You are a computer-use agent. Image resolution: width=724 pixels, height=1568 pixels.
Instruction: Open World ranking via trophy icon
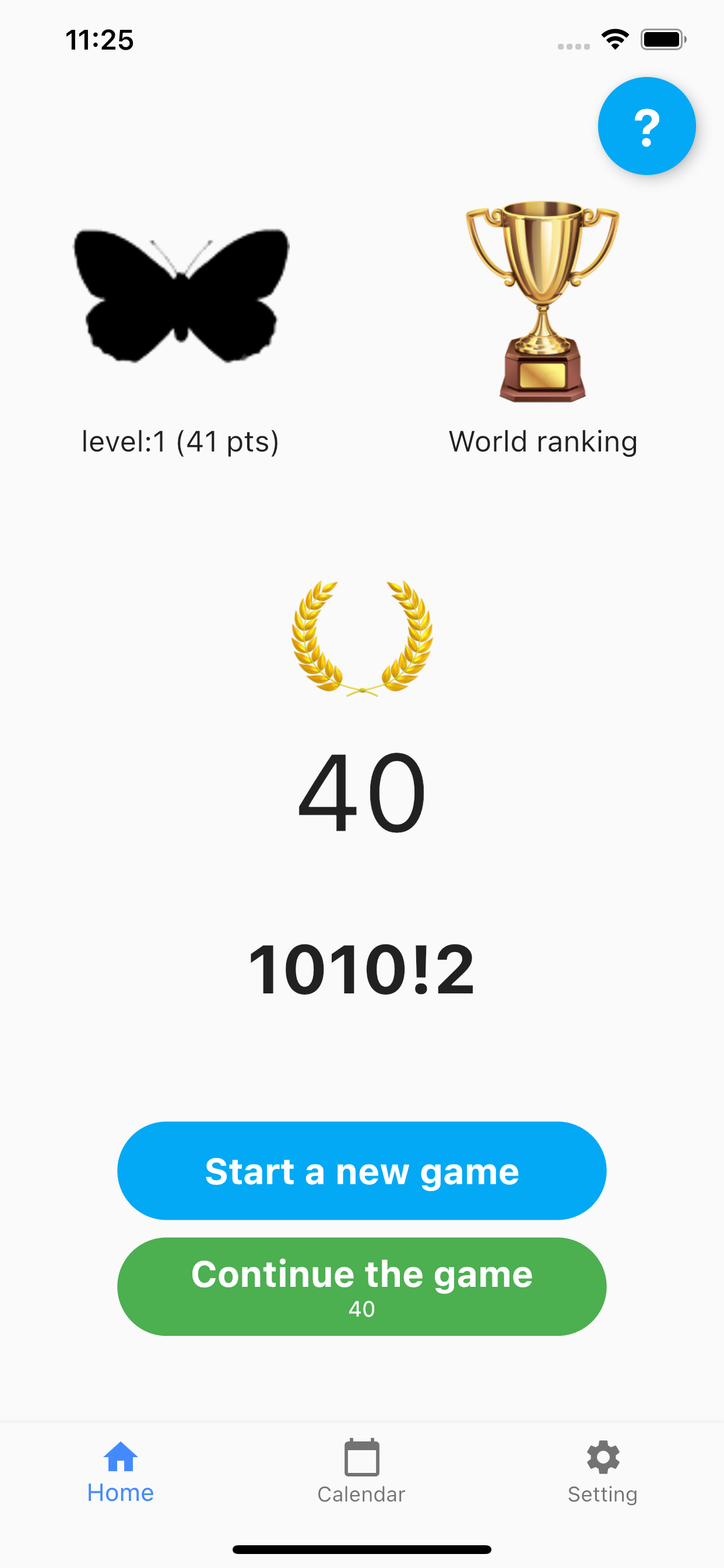(542, 302)
